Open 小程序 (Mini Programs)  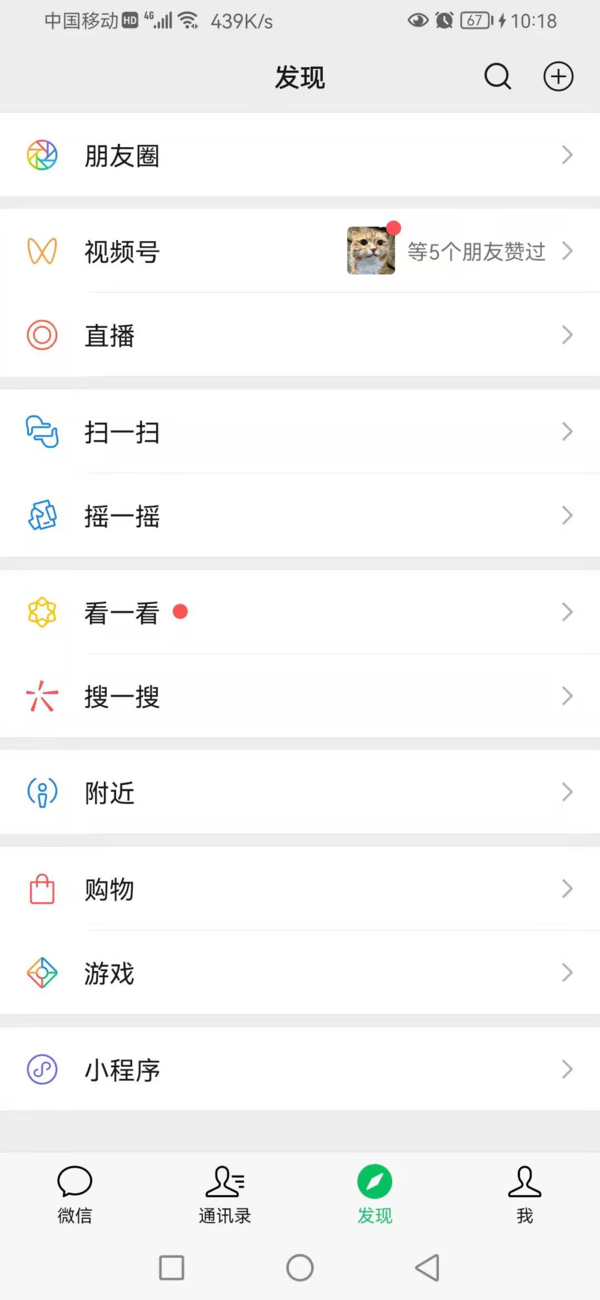(x=122, y=1070)
